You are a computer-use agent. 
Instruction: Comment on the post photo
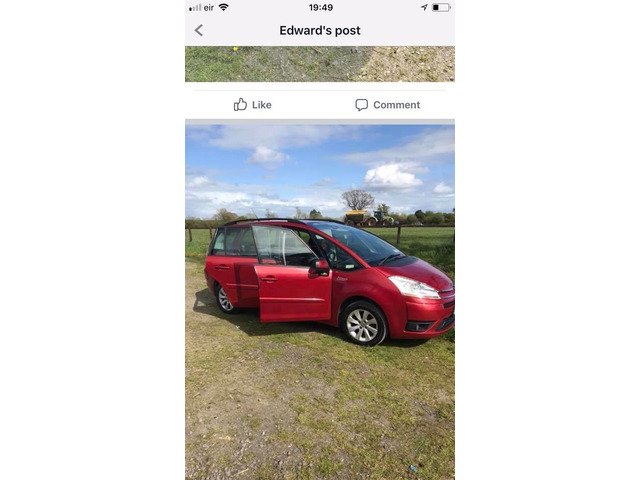[x=387, y=105]
